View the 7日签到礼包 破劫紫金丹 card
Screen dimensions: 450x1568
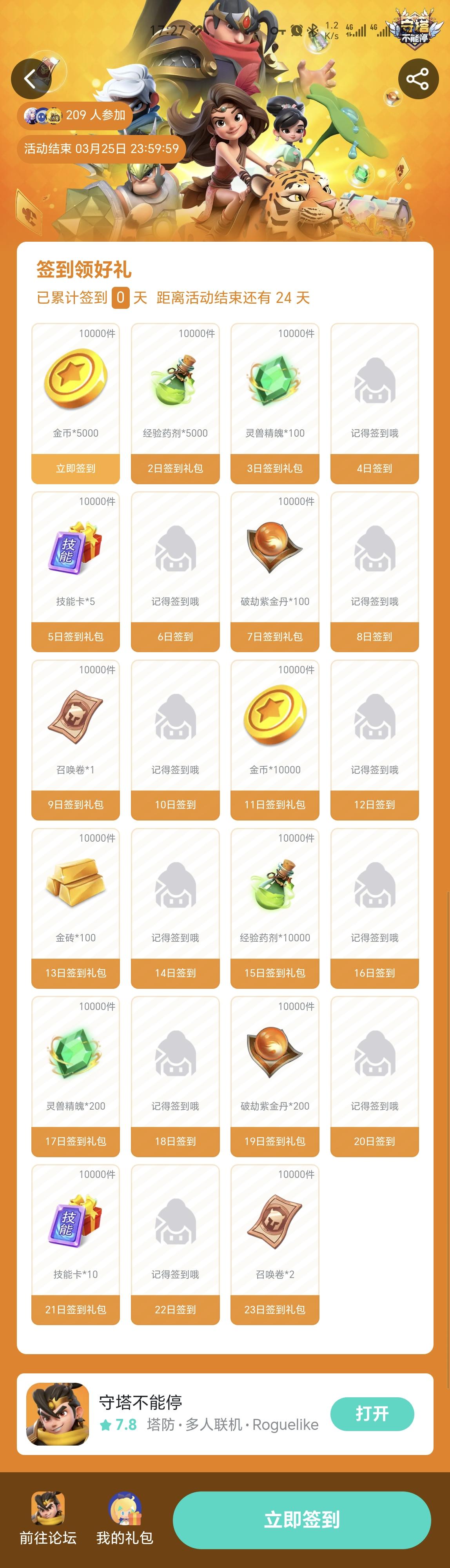[x=275, y=571]
